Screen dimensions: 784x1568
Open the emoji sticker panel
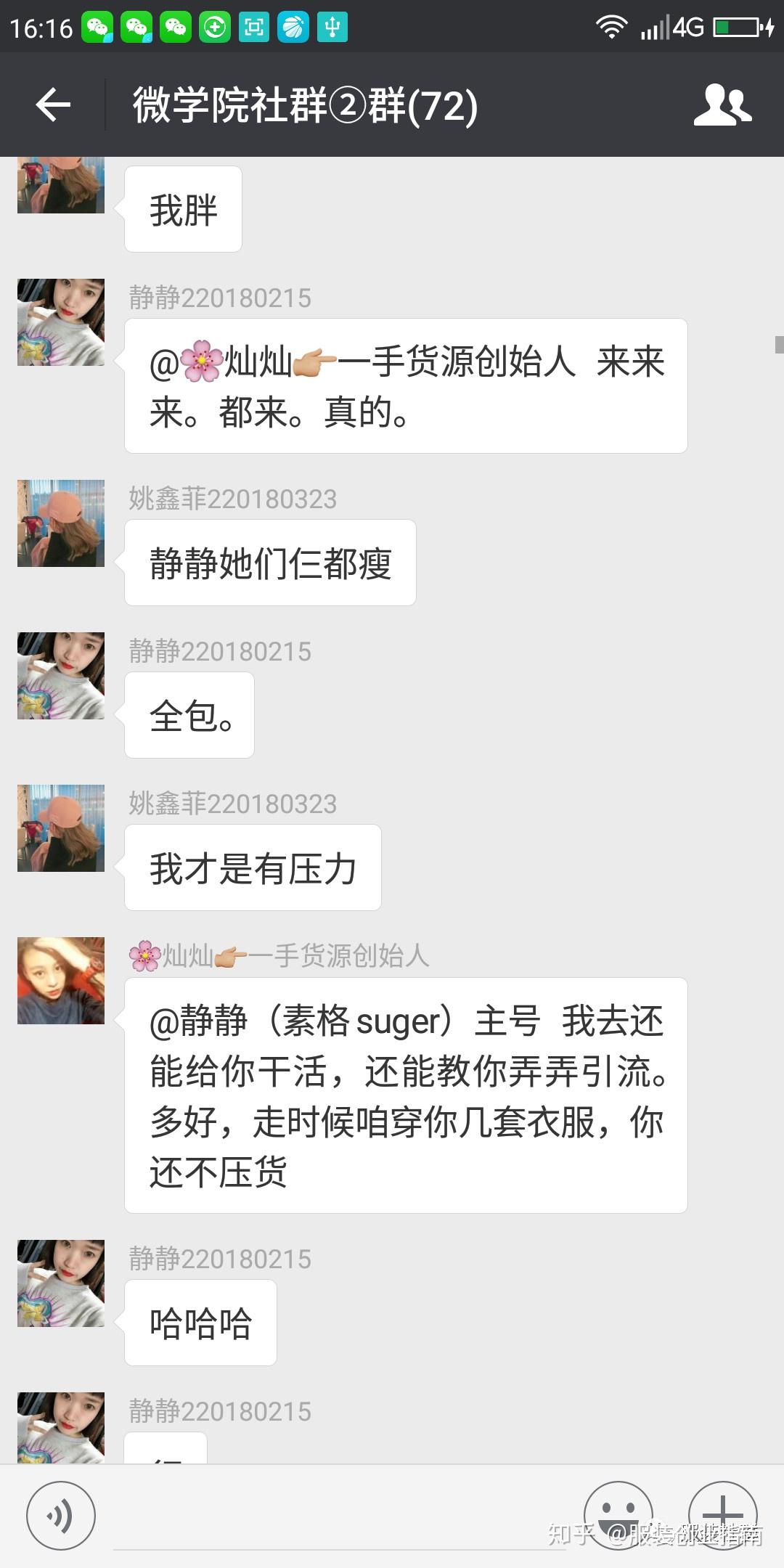(x=618, y=1515)
